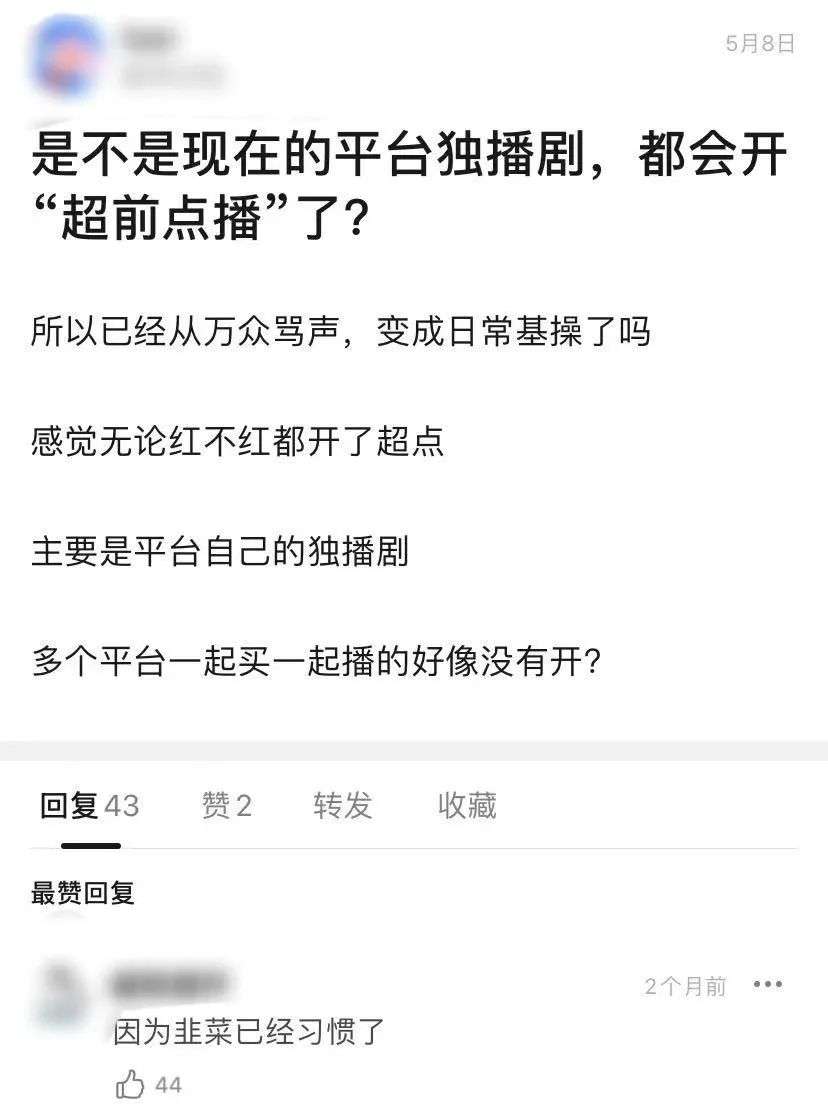Like the reply 因为韭菜已经习惯了
Viewport: 828px width, 1118px height.
131,1085
